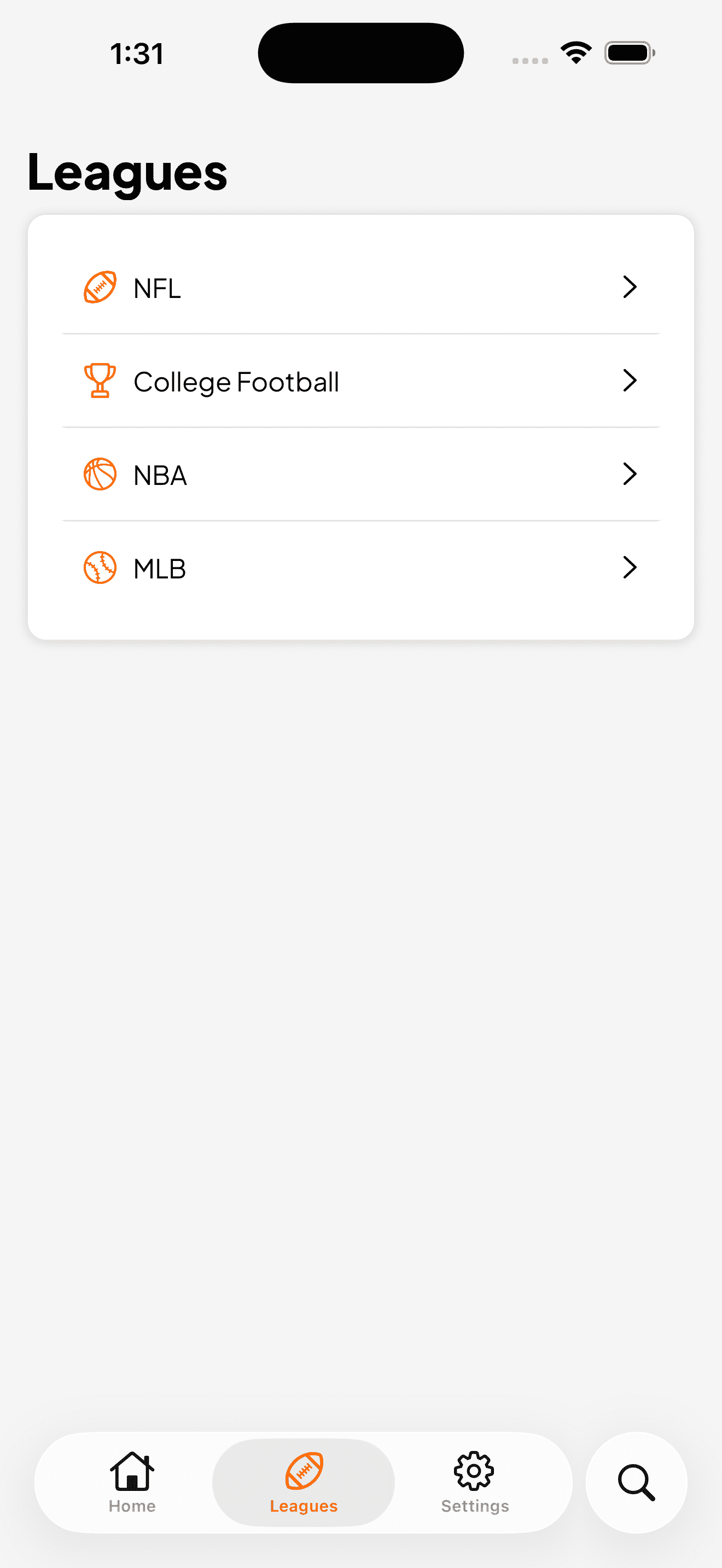Expand the College Football row chevron
Image resolution: width=722 pixels, height=1568 pixels.
coord(630,381)
